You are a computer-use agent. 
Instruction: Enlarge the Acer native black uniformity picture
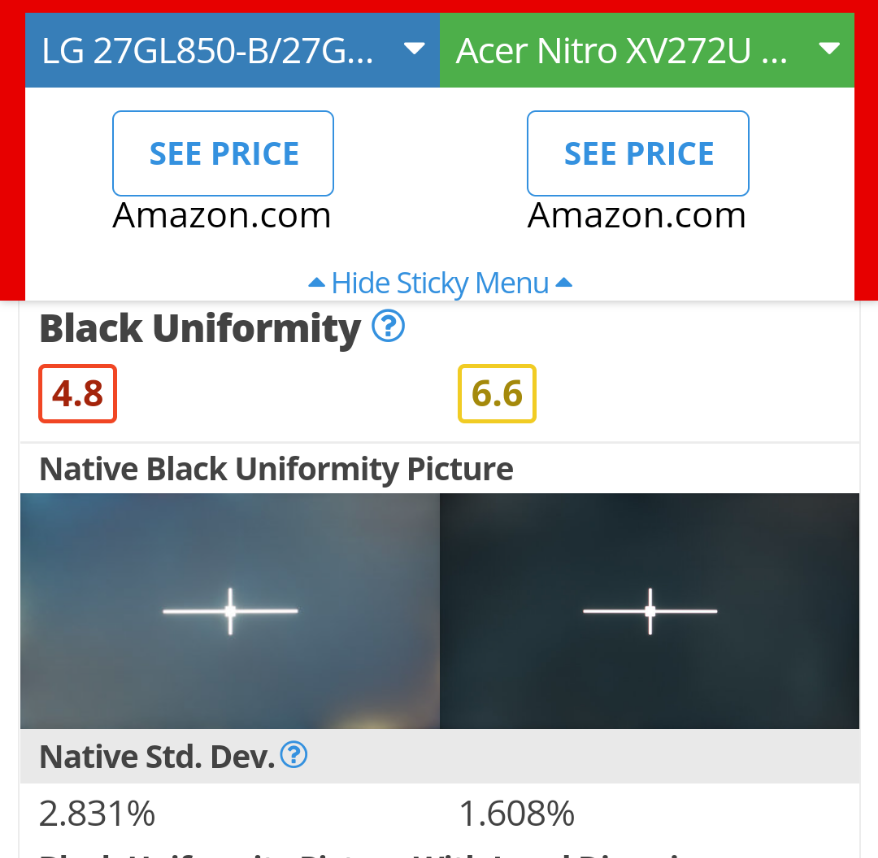650,610
